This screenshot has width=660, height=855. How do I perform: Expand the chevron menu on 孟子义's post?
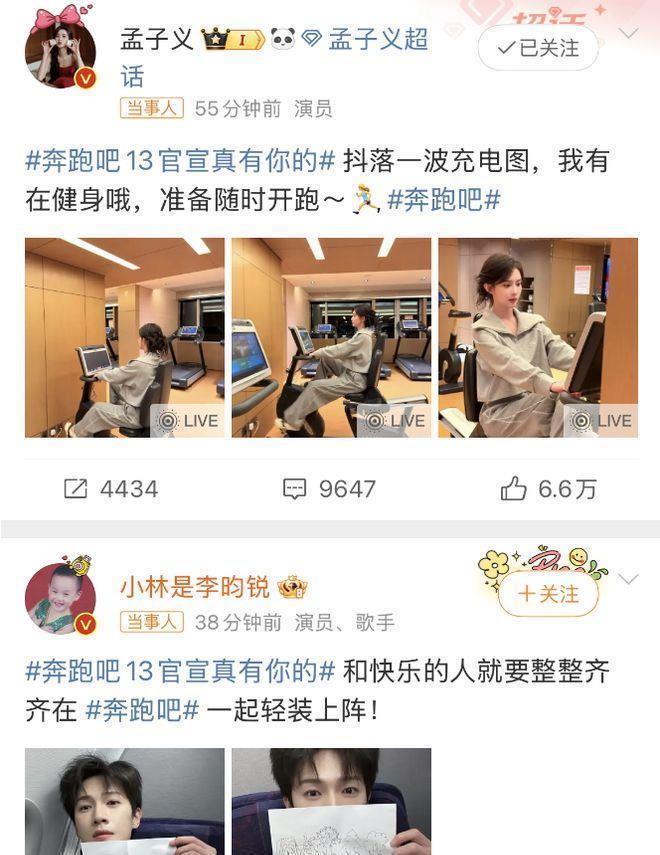pos(628,34)
